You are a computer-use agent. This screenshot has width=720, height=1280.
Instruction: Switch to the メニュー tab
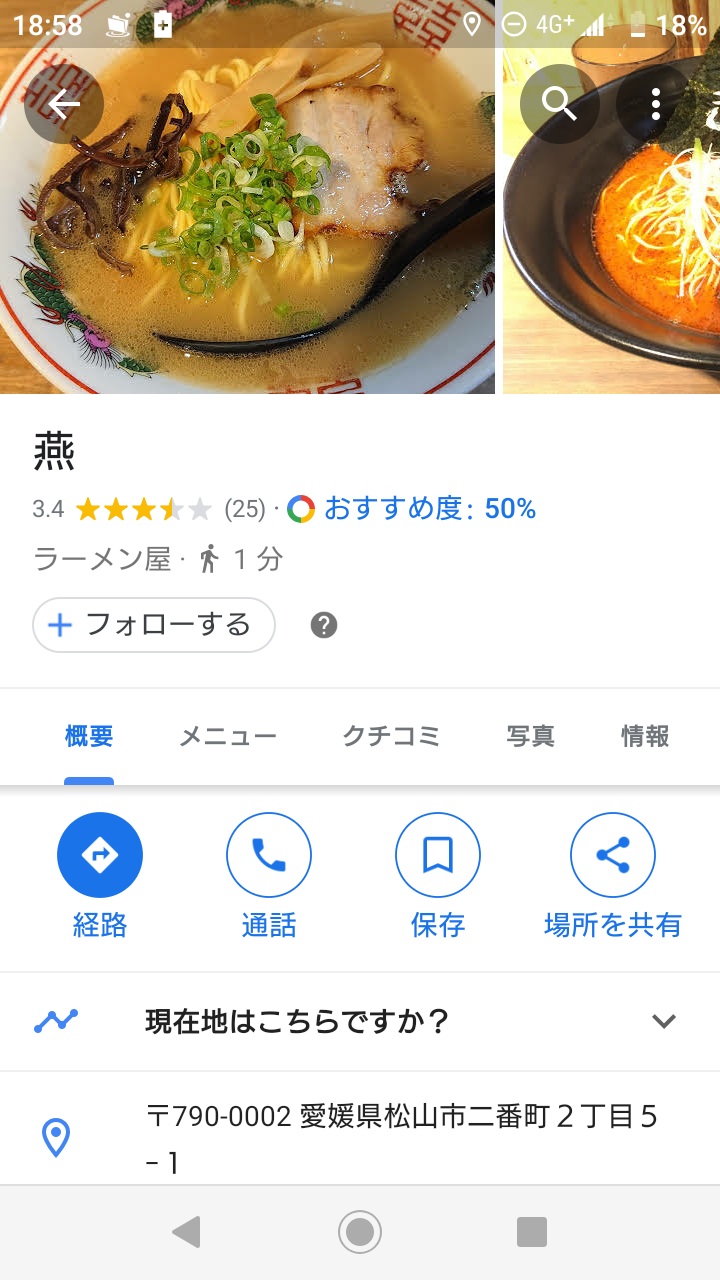(228, 737)
